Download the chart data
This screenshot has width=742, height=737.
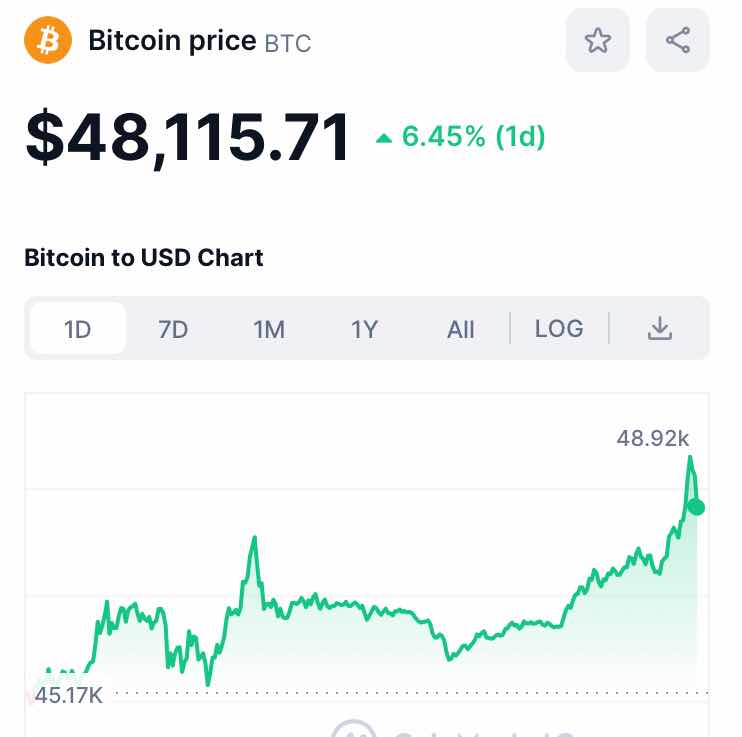click(659, 328)
